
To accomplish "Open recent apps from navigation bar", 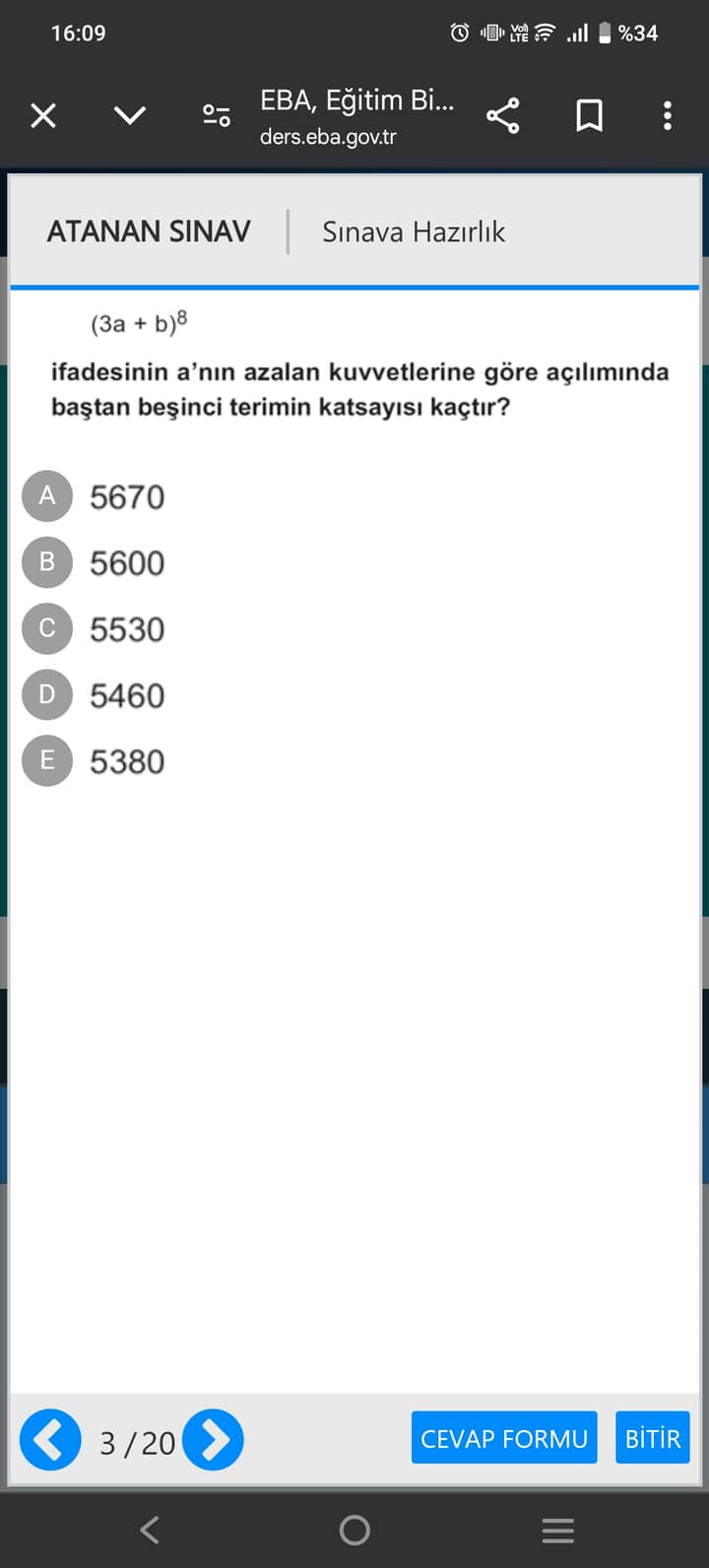I will tap(557, 1530).
